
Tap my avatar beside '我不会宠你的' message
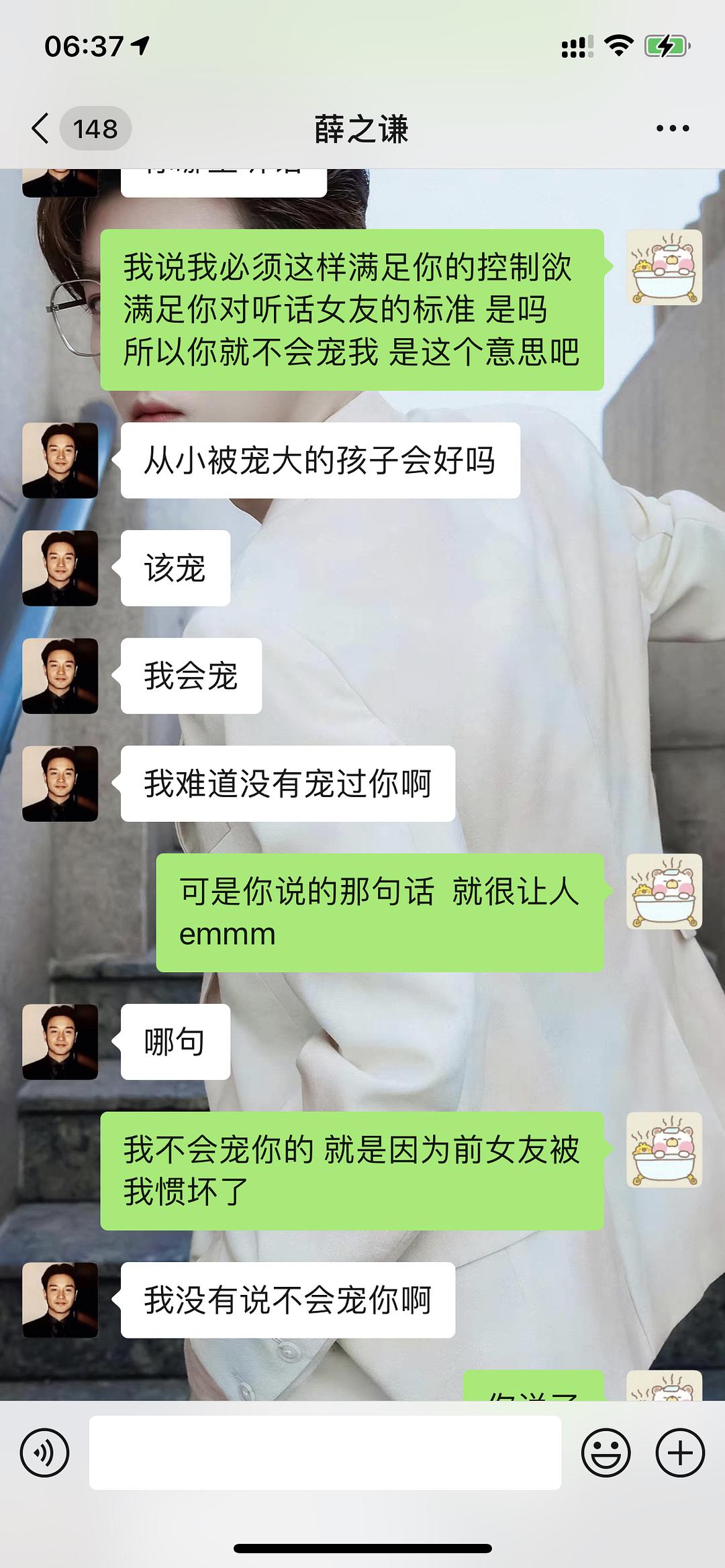(664, 1149)
